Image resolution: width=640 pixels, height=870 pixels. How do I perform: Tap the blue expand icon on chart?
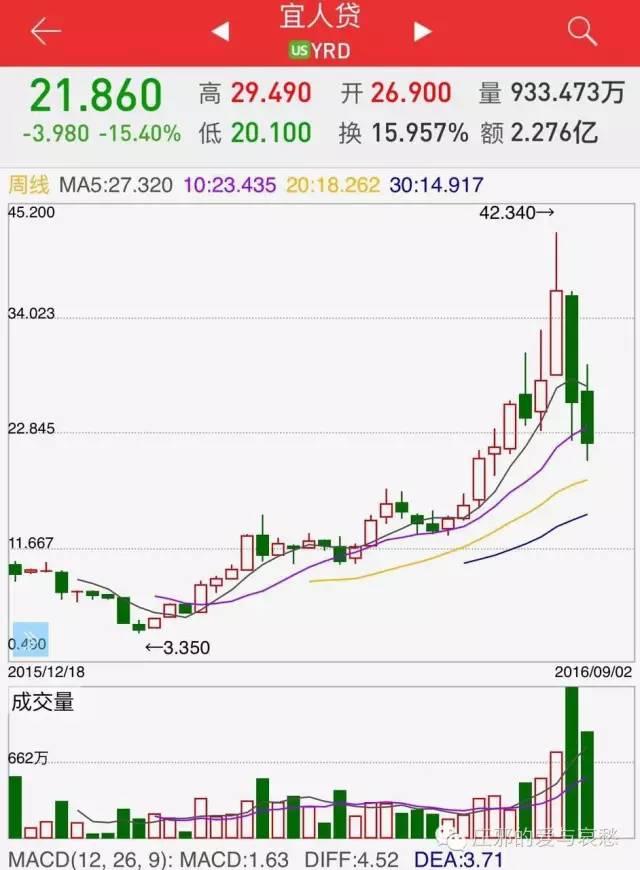point(29,640)
